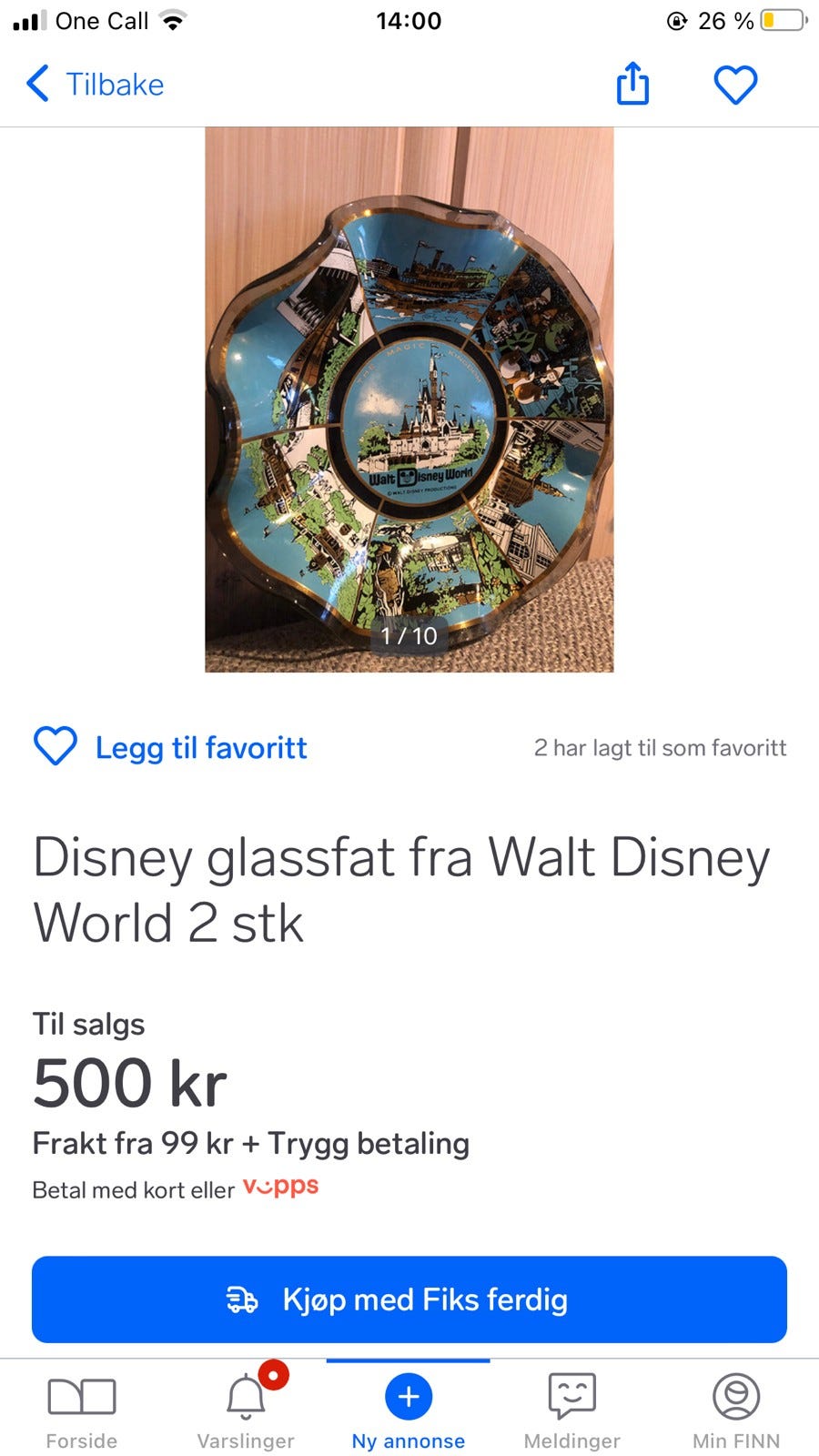The width and height of the screenshot is (819, 1456).
Task: Open Meldinger via the chat bubble icon
Action: [x=571, y=1397]
